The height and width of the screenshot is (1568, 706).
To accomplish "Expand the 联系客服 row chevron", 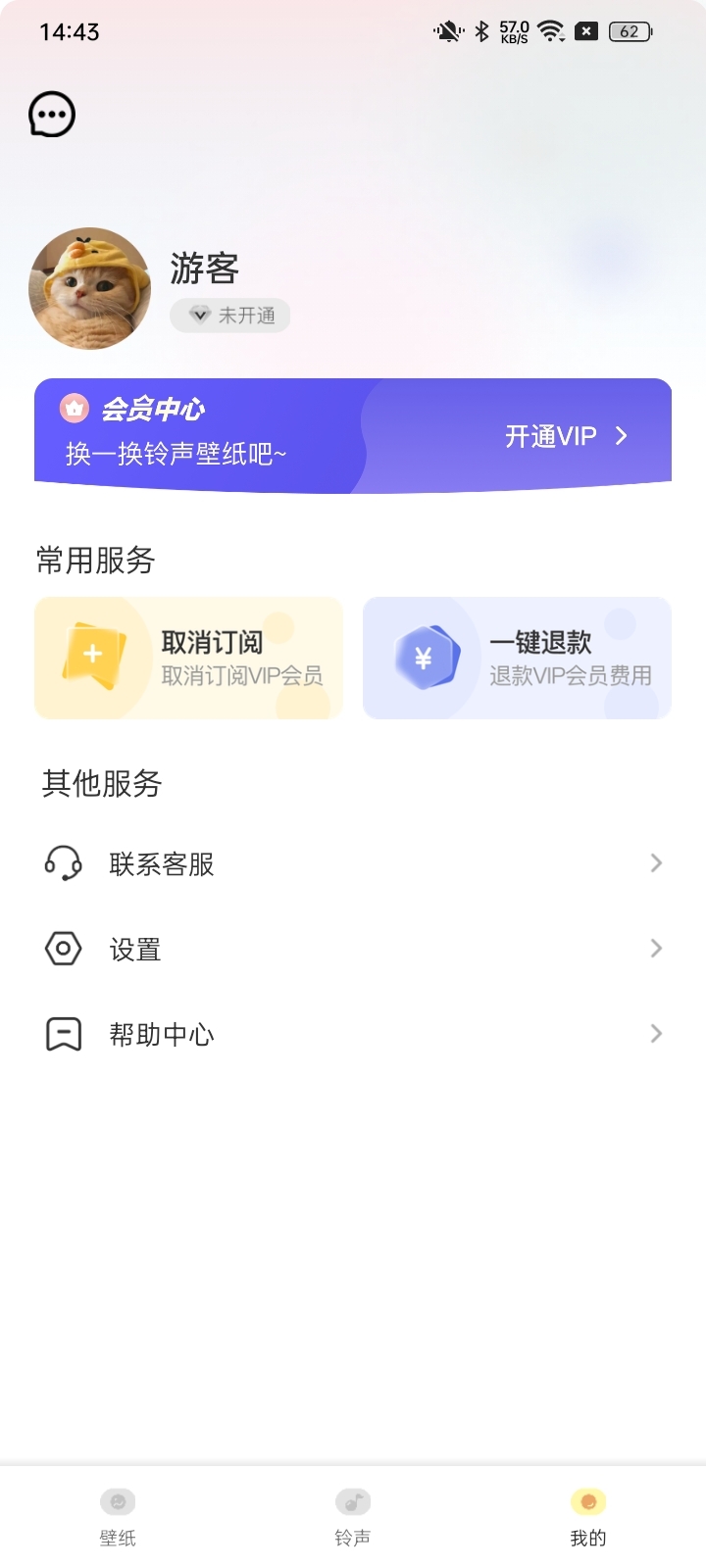I will tap(655, 863).
